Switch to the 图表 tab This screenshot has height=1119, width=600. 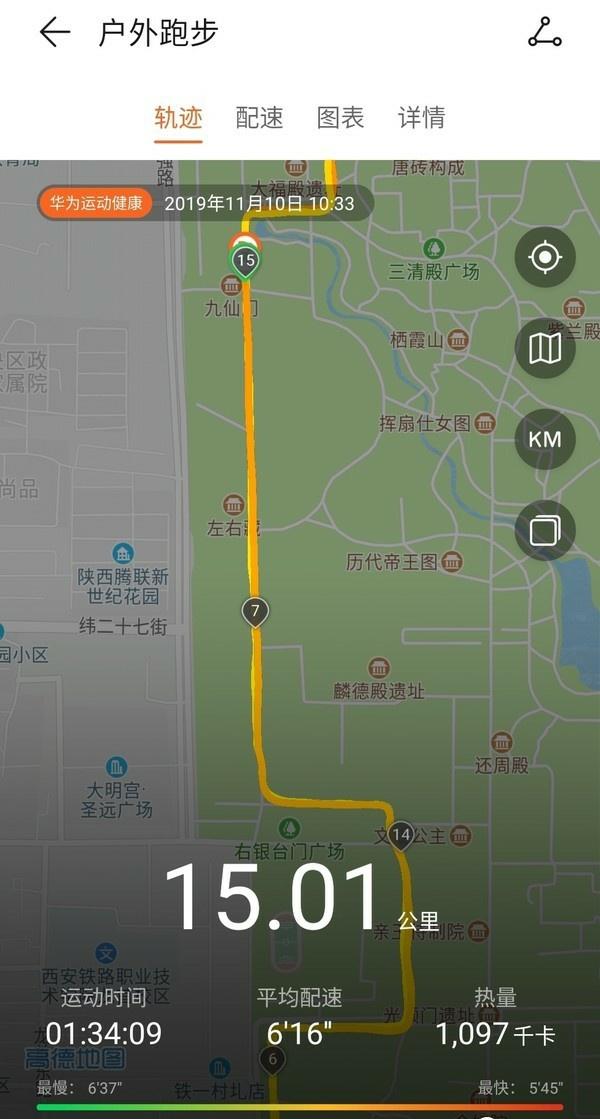pyautogui.click(x=340, y=117)
